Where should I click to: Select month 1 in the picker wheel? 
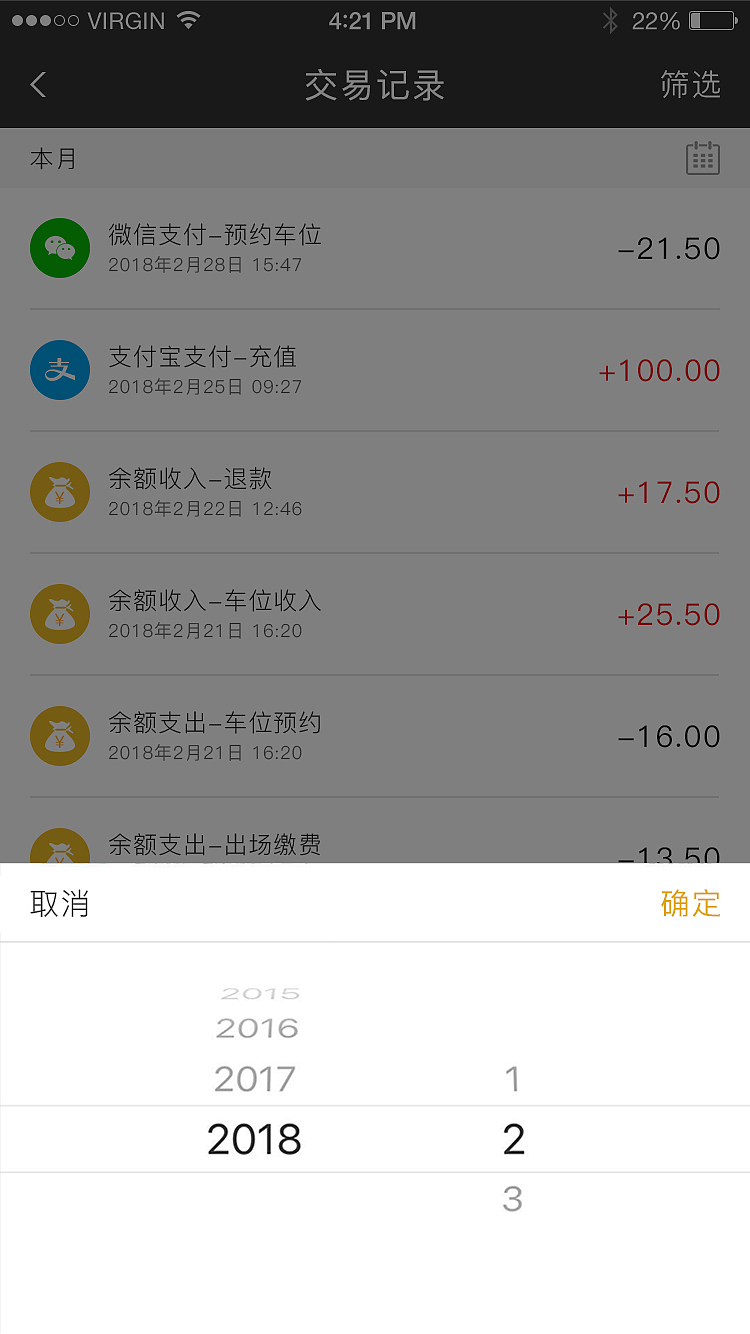point(513,1078)
